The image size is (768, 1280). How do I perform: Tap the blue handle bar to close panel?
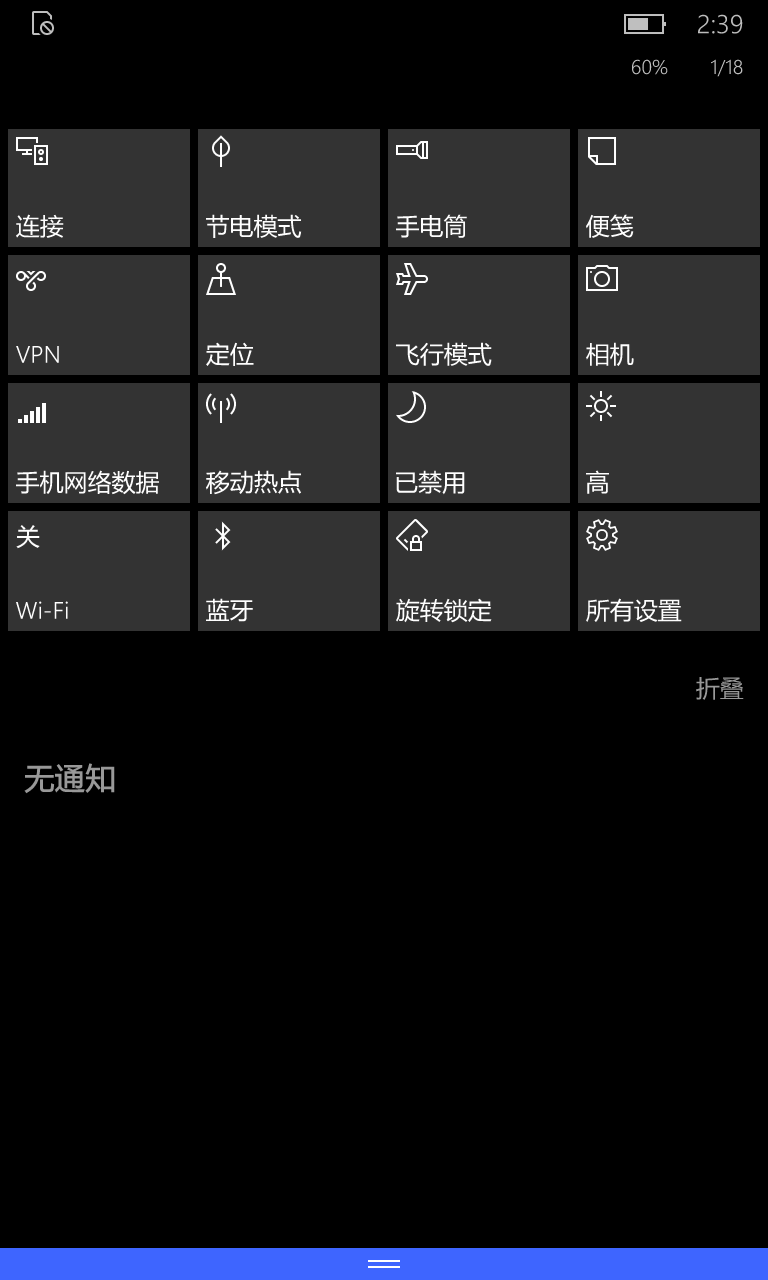click(384, 1264)
